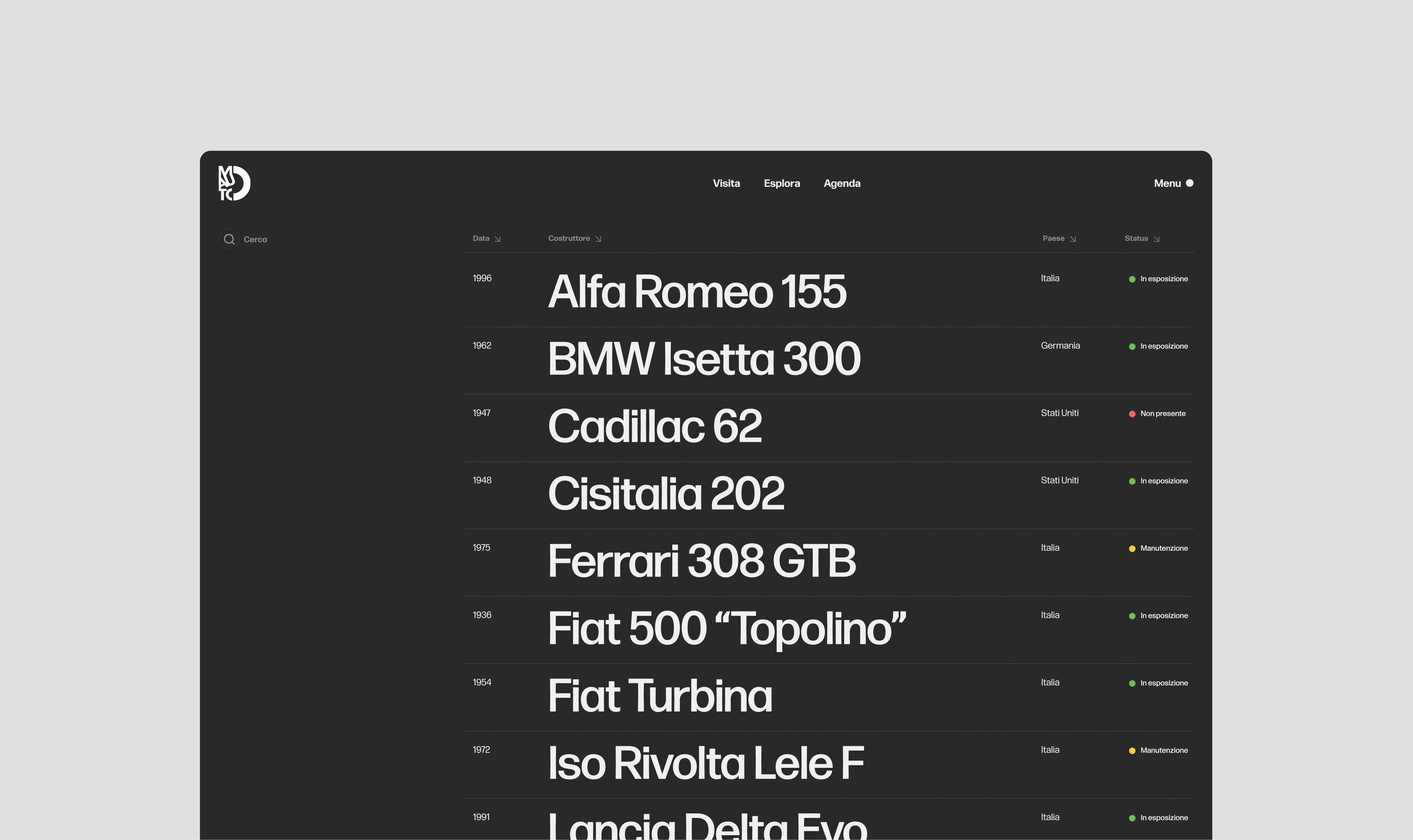Sort the list by Status

(x=1141, y=238)
